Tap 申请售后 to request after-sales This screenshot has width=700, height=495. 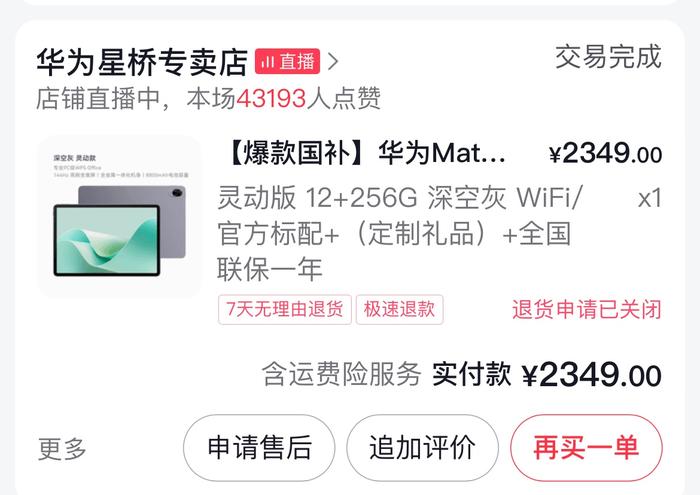[x=259, y=447]
